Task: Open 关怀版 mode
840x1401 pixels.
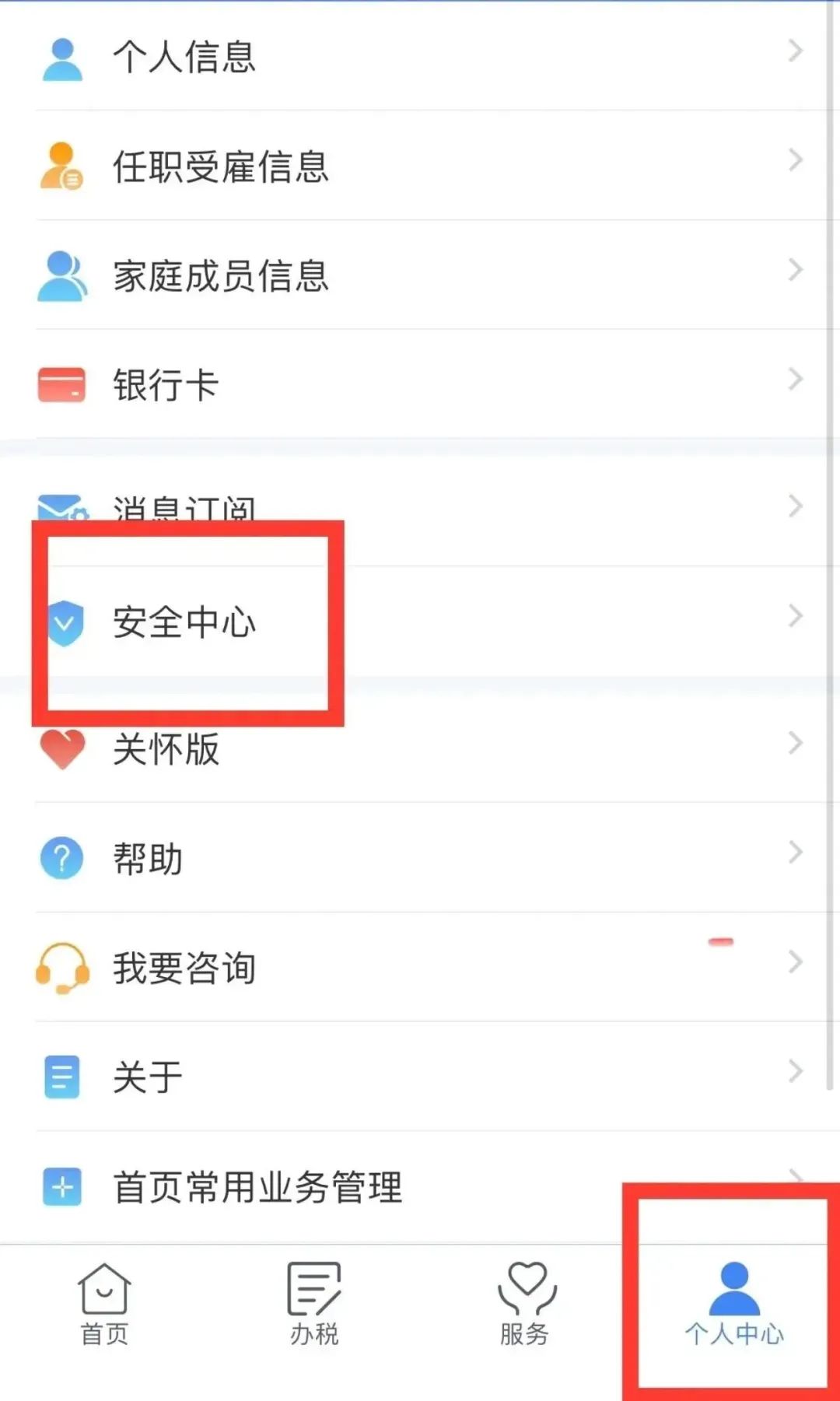Action: (x=420, y=748)
